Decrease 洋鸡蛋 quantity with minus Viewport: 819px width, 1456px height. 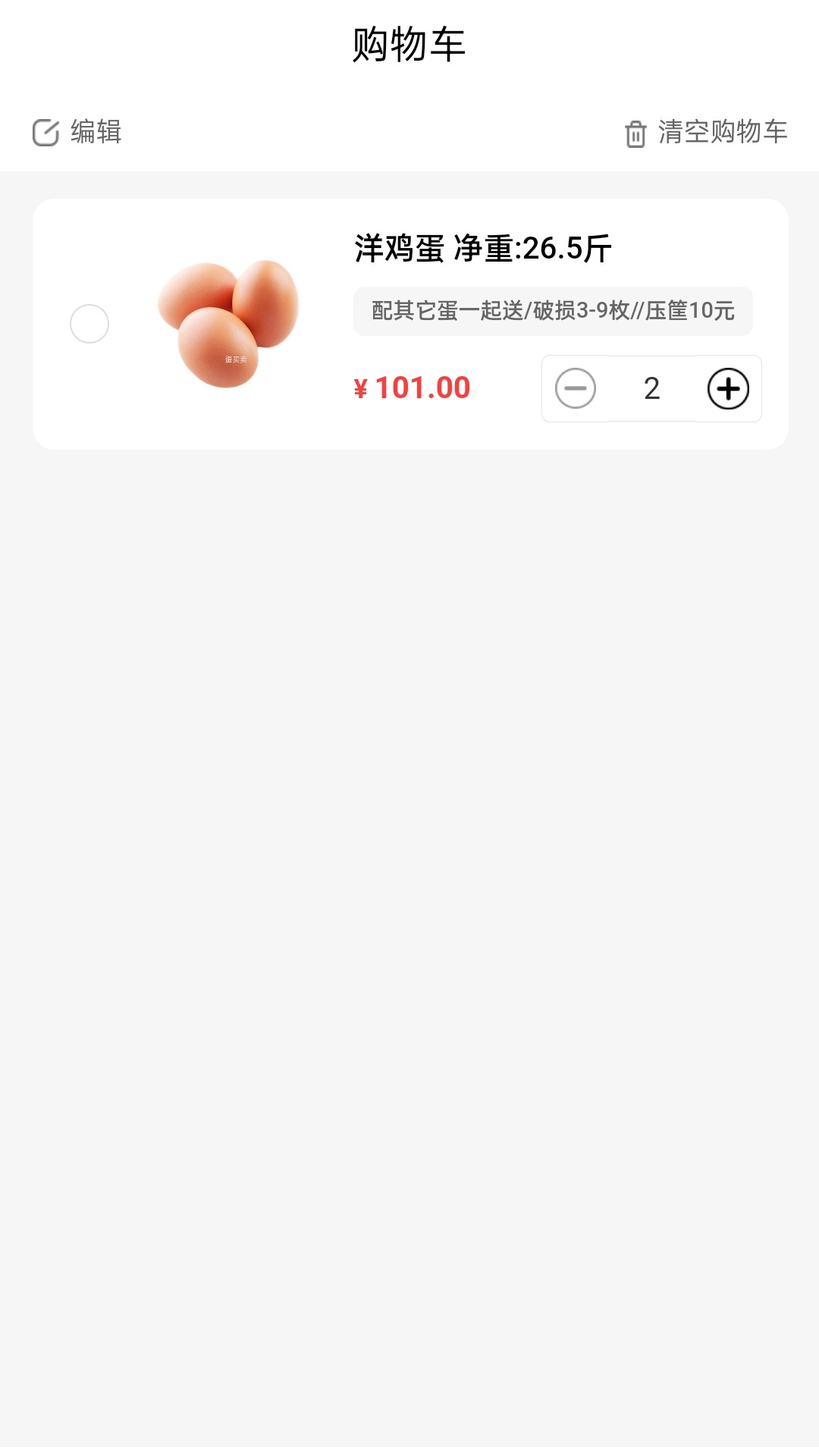[x=576, y=388]
